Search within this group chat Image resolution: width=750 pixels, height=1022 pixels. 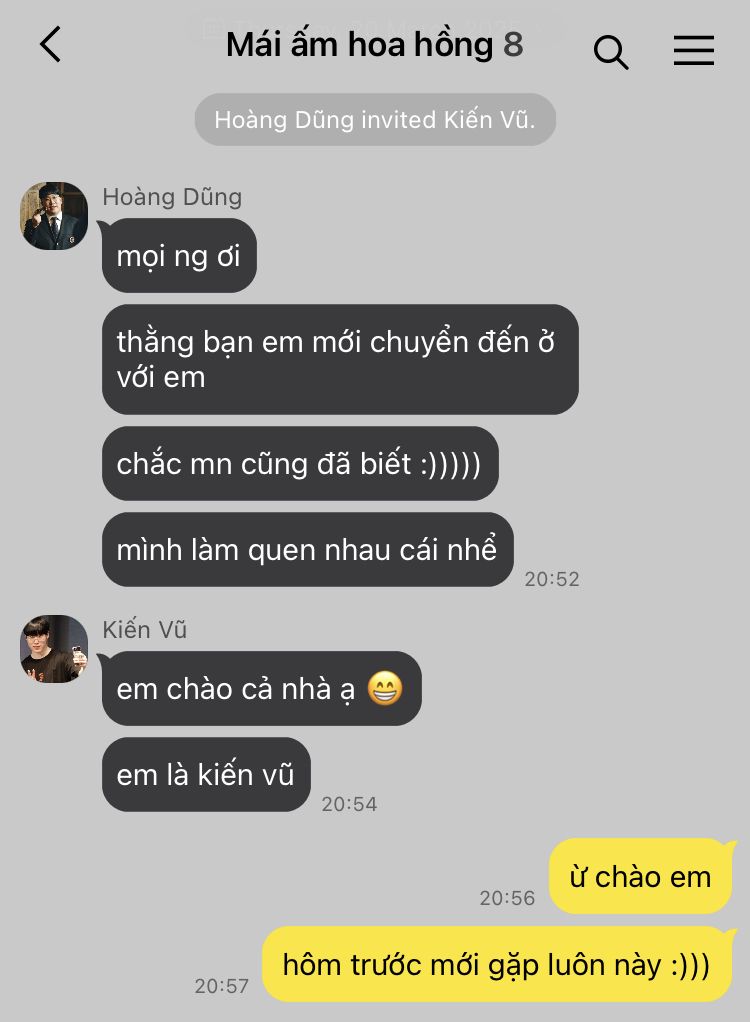coord(610,50)
